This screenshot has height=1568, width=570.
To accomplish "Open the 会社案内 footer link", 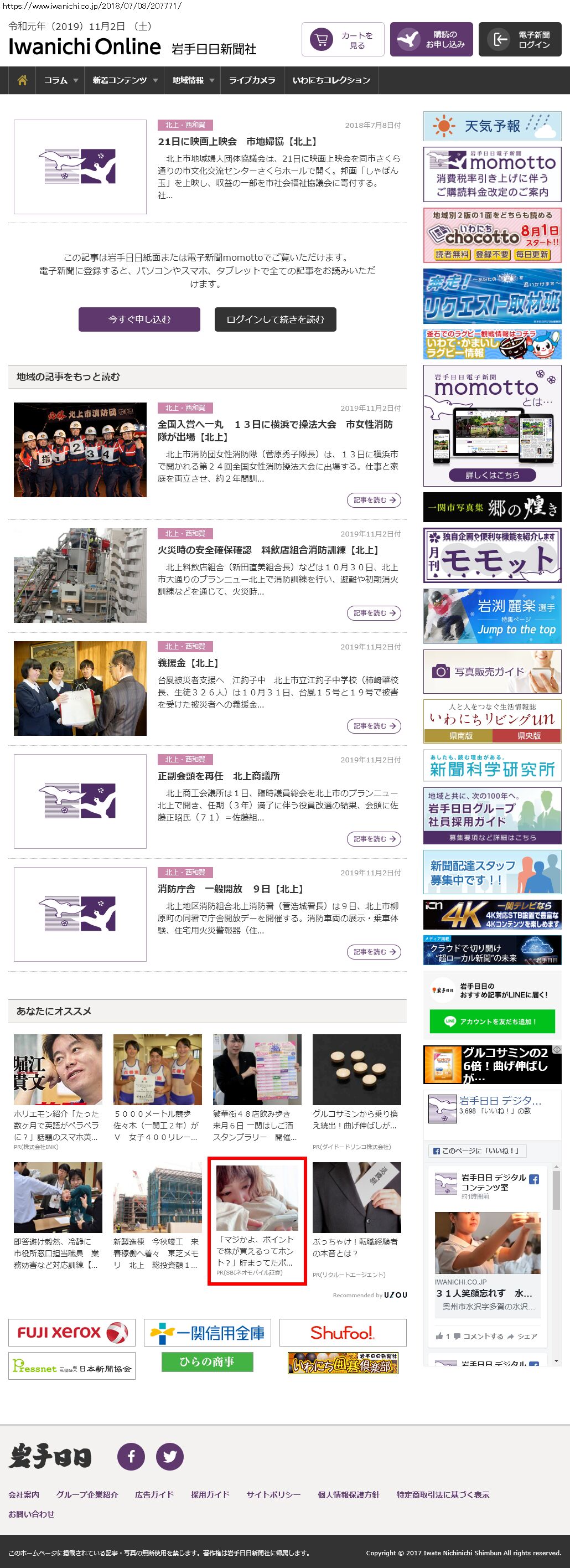I will pos(24,1494).
